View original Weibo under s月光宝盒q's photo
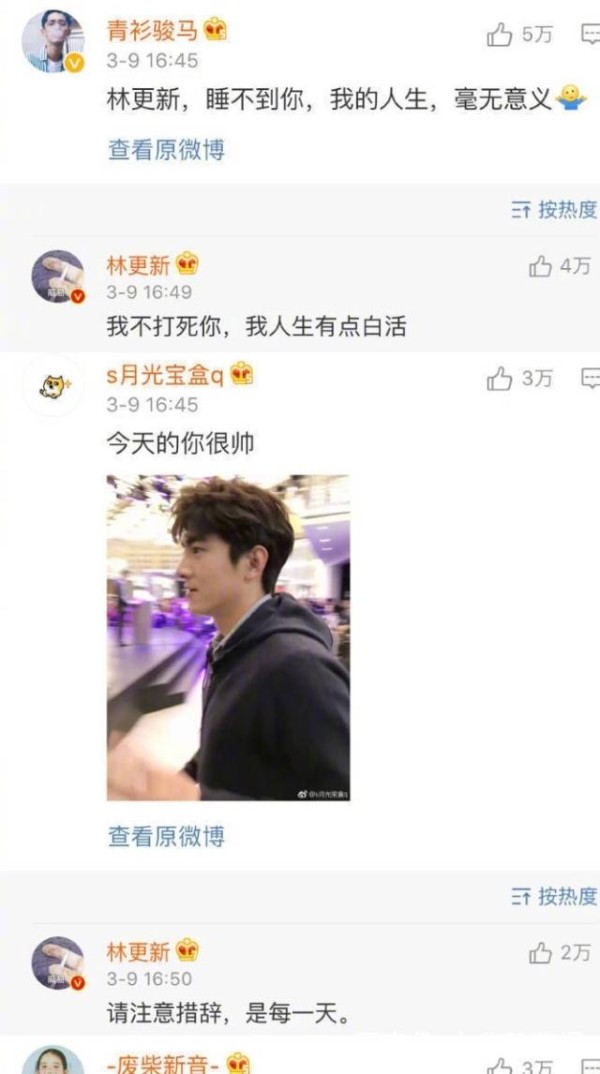 pos(166,836)
